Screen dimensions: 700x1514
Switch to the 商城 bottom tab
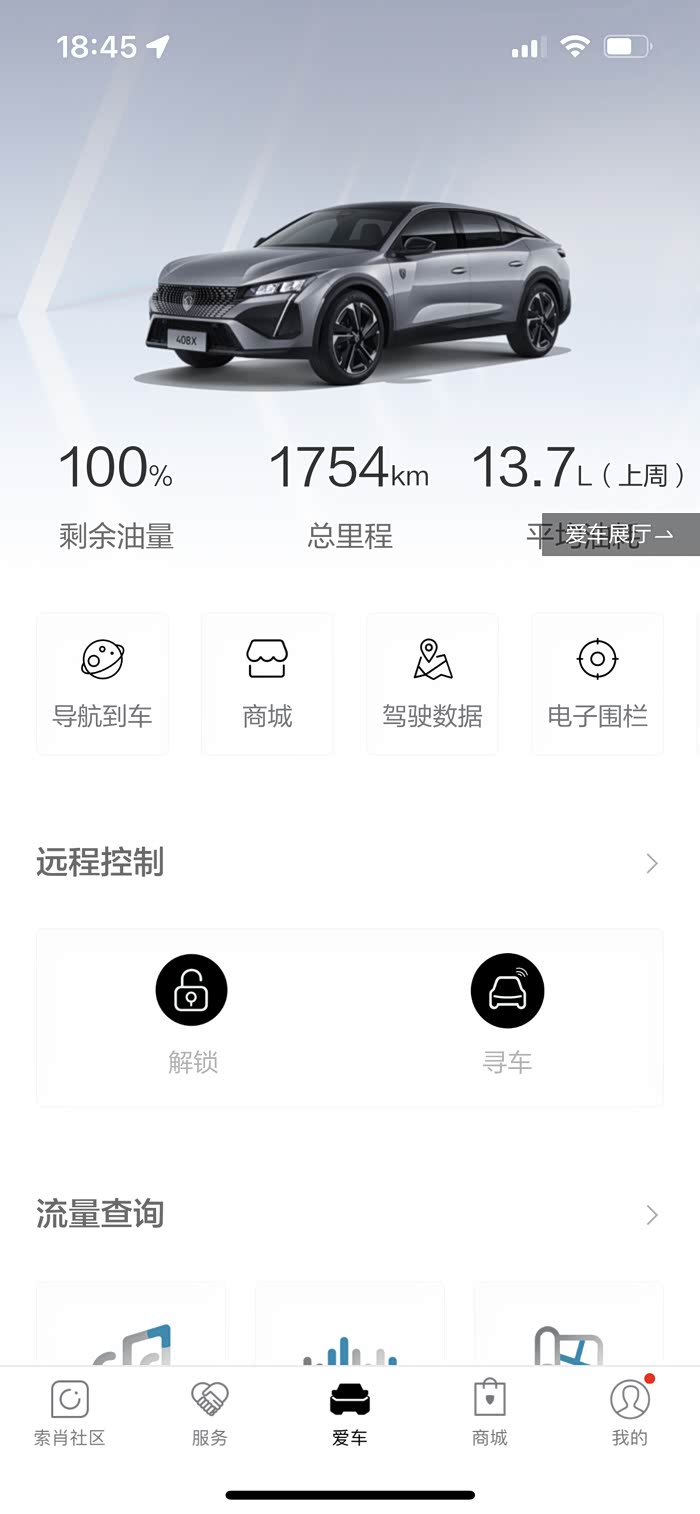[x=490, y=1412]
